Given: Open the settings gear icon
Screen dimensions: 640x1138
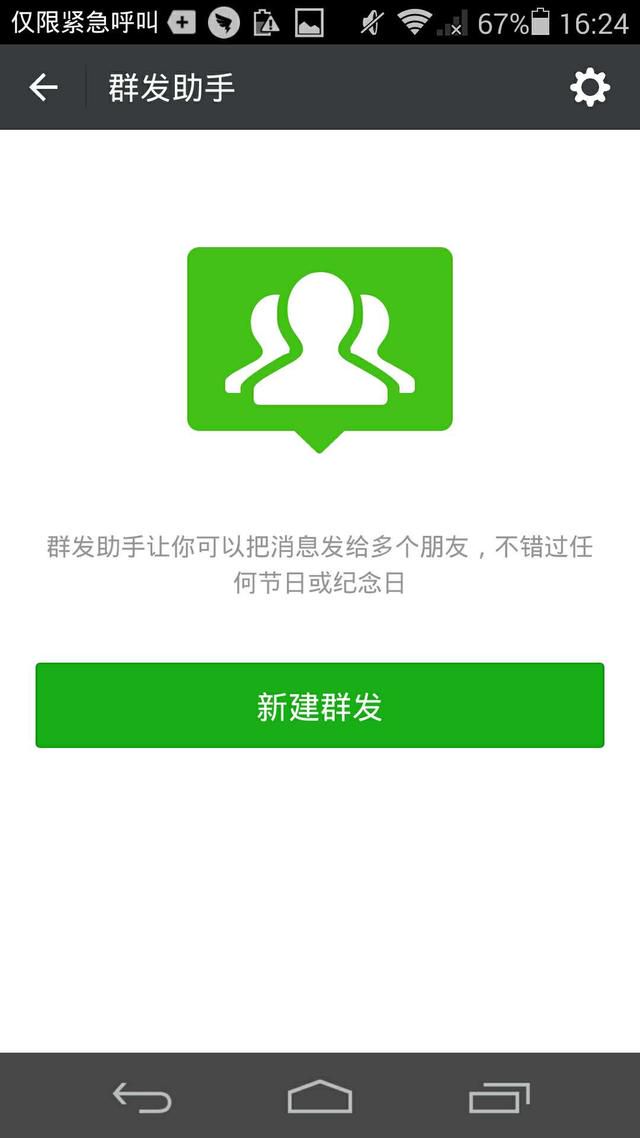Looking at the screenshot, I should (589, 88).
